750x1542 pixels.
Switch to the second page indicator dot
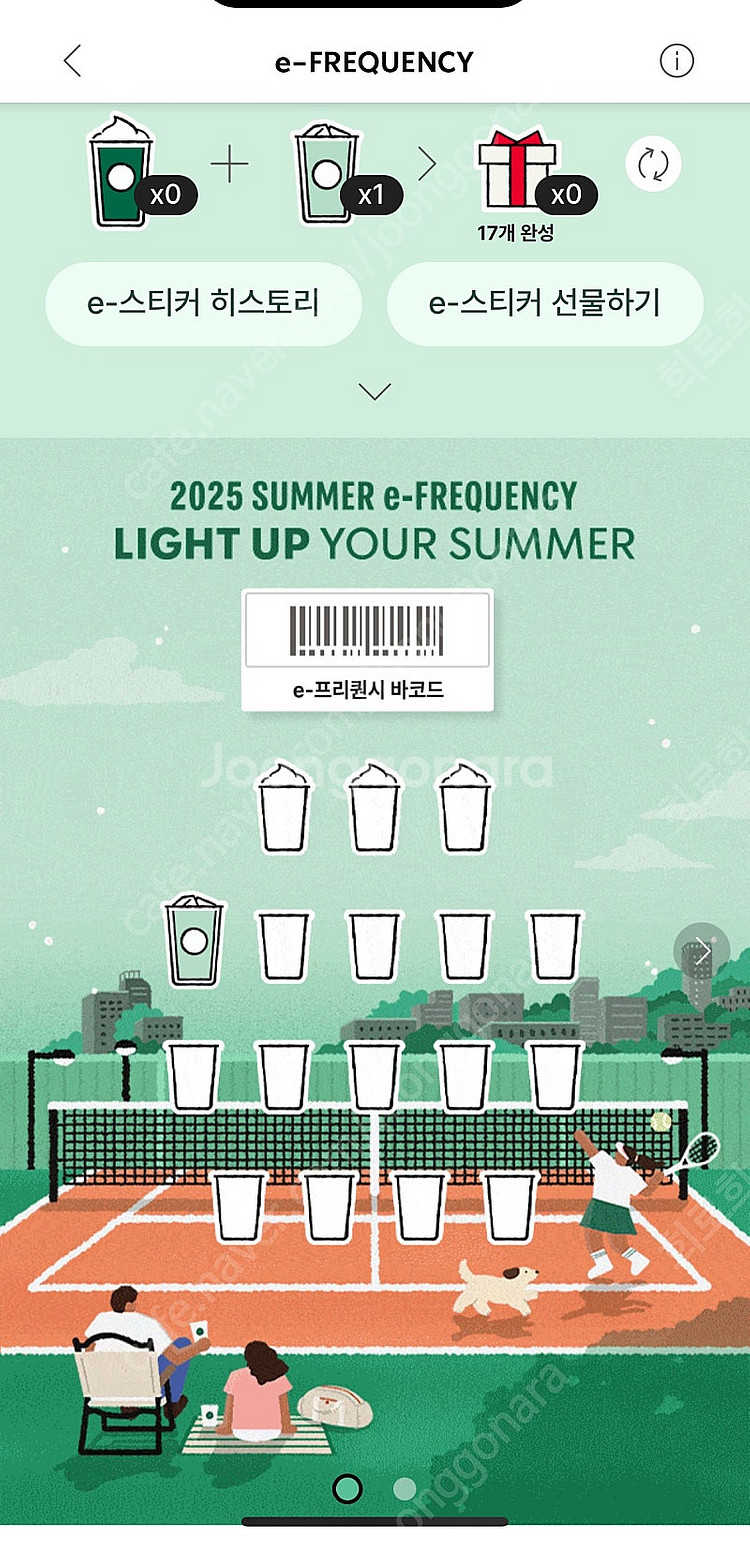click(404, 1489)
